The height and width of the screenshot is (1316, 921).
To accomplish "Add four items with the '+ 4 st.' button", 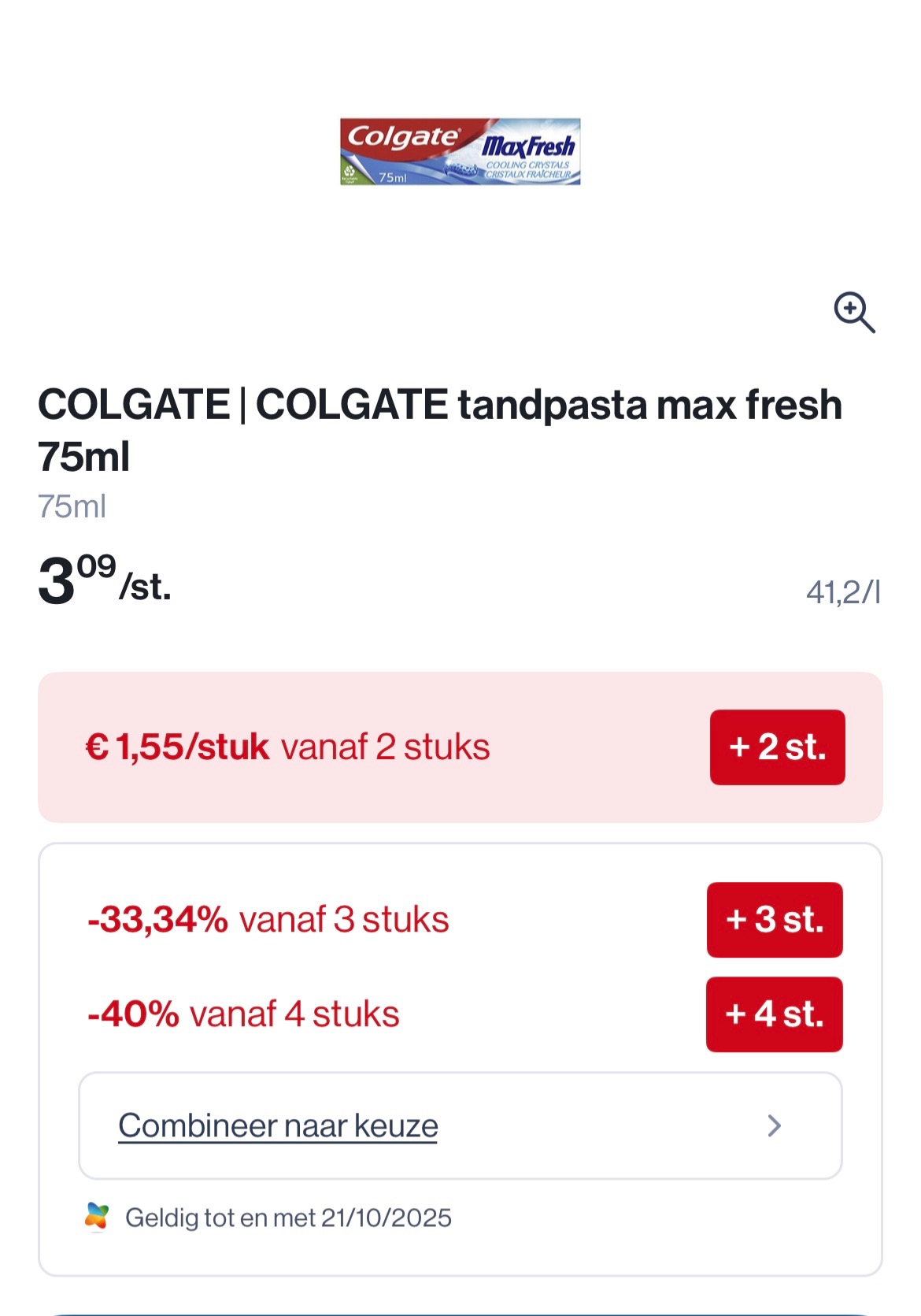I will click(774, 1014).
